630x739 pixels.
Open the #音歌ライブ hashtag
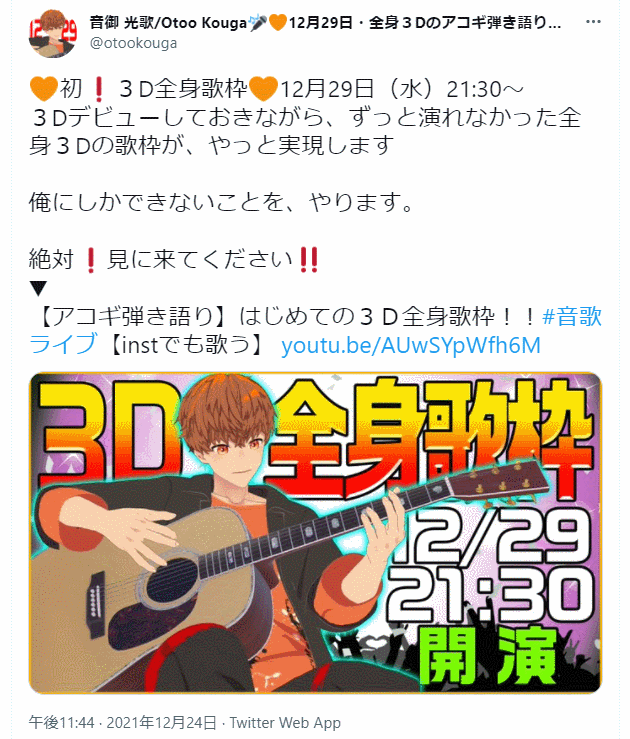coord(577,318)
